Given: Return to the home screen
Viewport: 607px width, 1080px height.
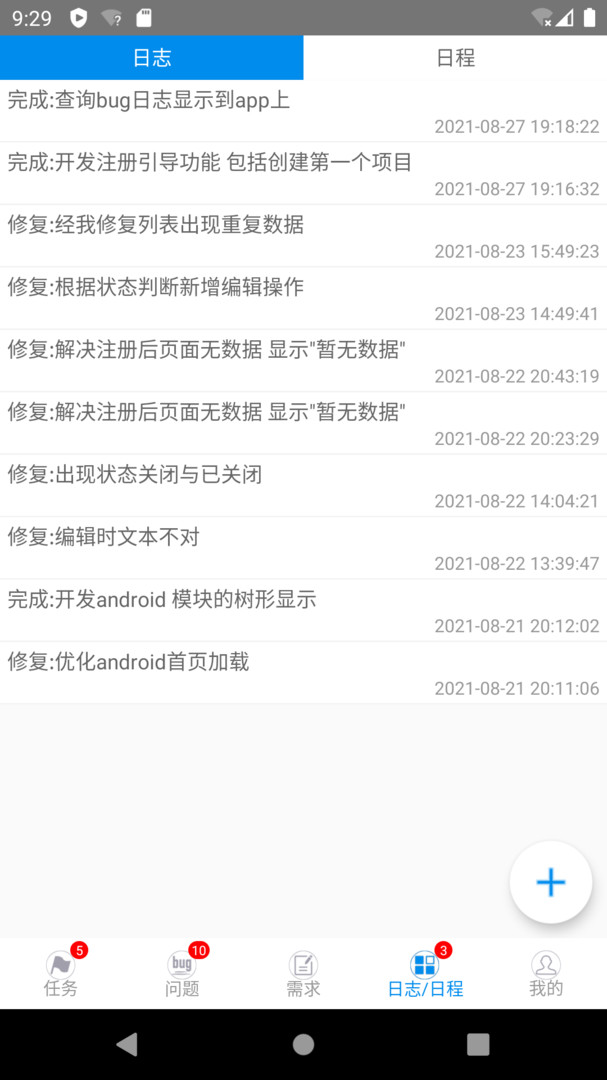Looking at the screenshot, I should [x=303, y=1044].
